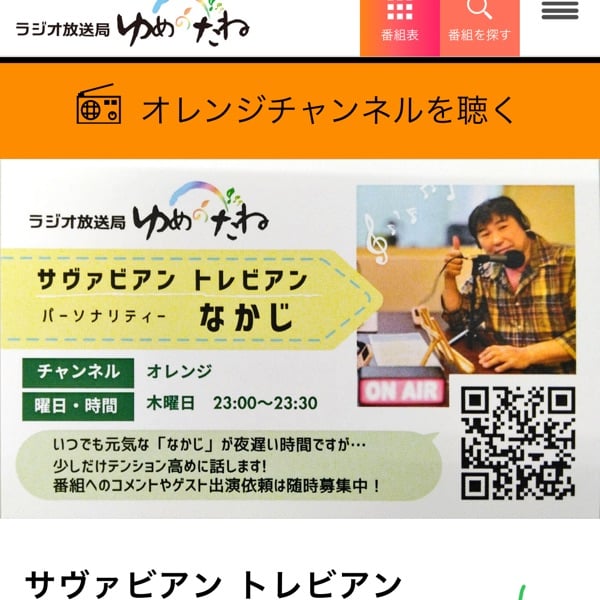Open the hamburger menu
600x600 pixels.
click(559, 12)
